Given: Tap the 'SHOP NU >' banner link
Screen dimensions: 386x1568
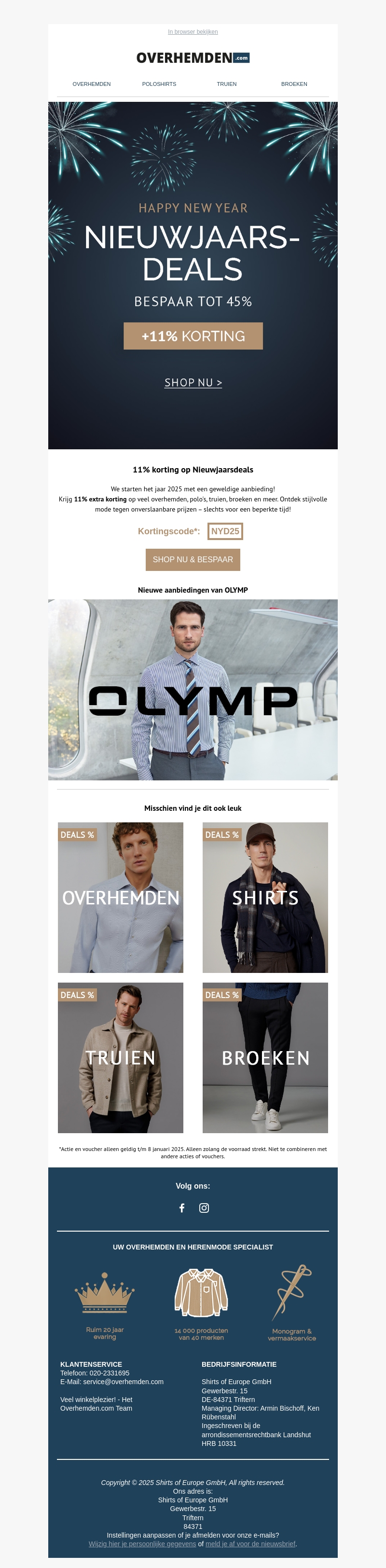Looking at the screenshot, I should (193, 383).
